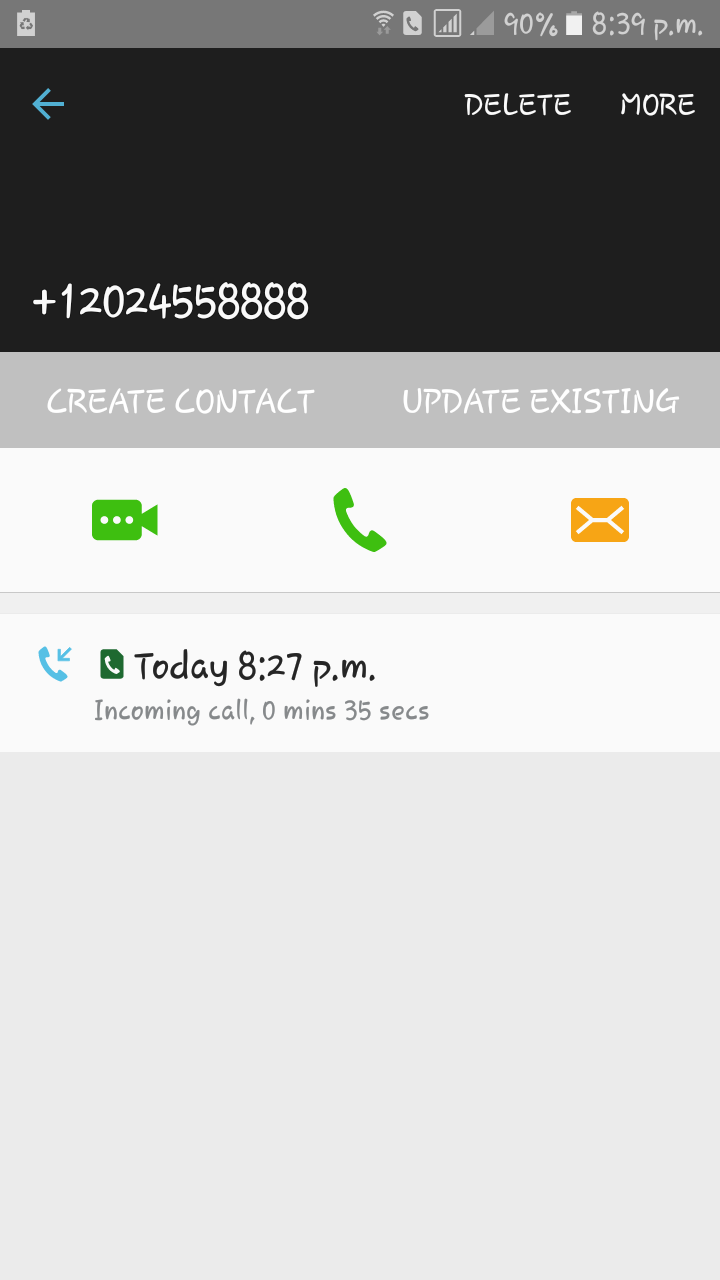Viewport: 720px width, 1280px height.
Task: Tap the notification icon at the top left
Action: pos(24,22)
